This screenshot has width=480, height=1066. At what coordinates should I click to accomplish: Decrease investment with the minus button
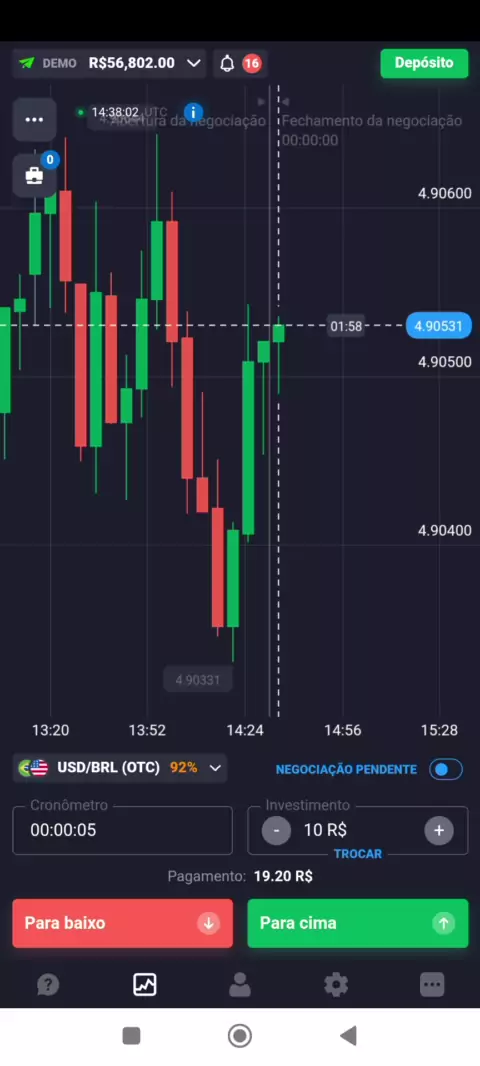[x=276, y=831]
